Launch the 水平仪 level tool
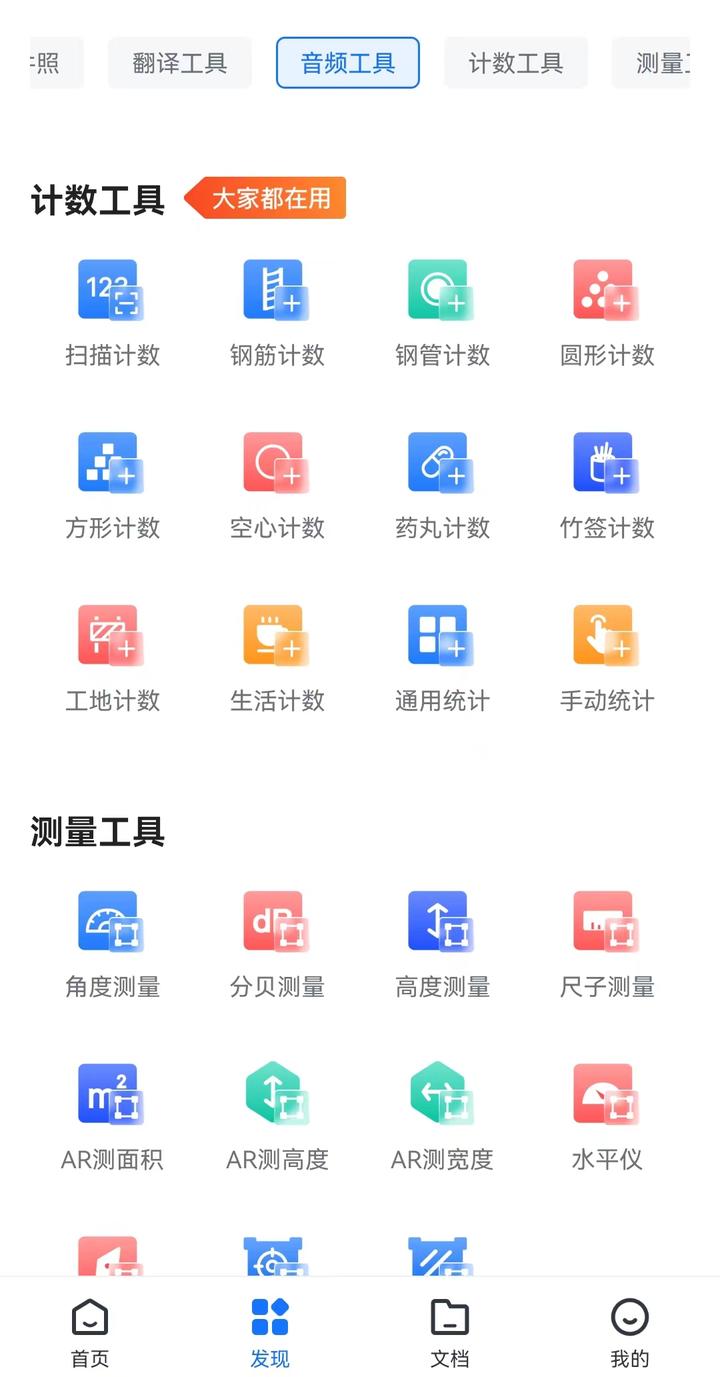The width and height of the screenshot is (720, 1377). tap(607, 1112)
